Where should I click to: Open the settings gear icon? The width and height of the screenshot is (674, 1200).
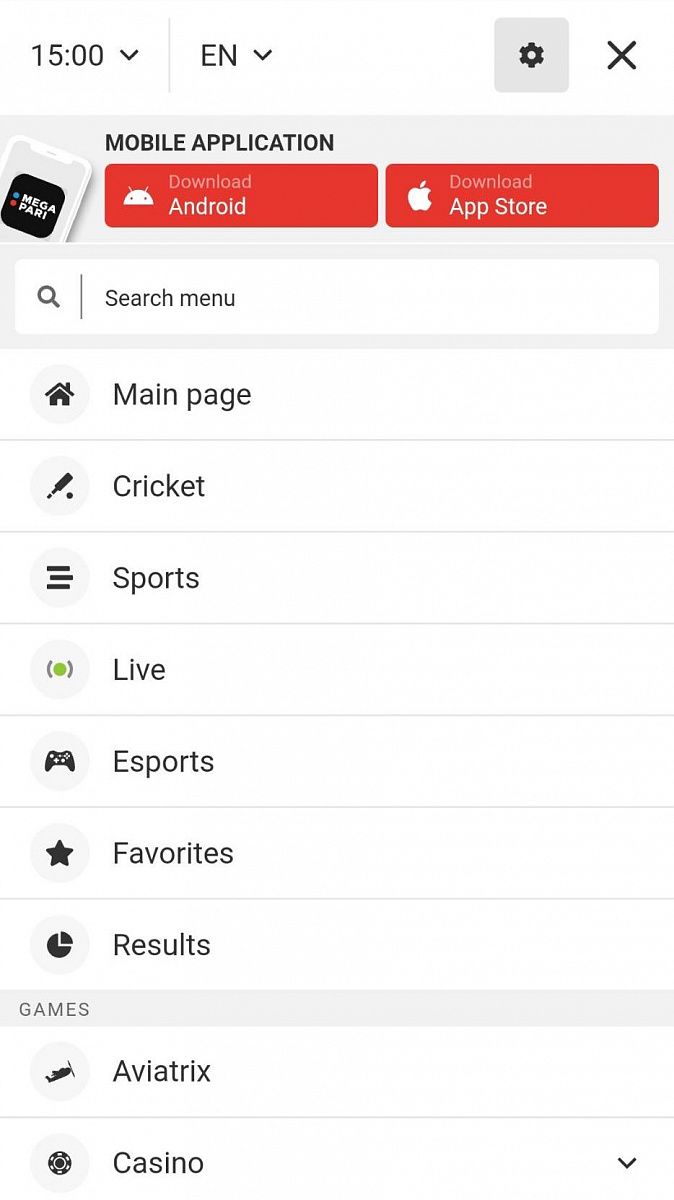tap(531, 55)
